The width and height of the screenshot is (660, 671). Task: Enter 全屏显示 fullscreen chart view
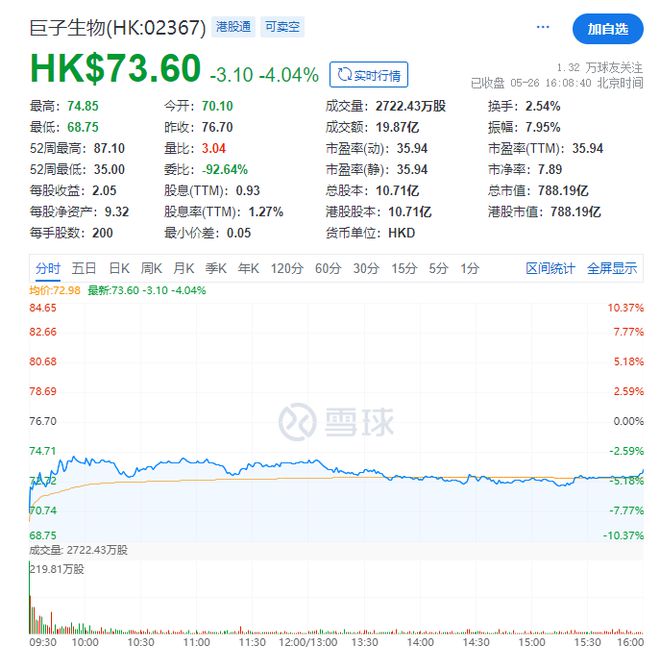point(612,268)
